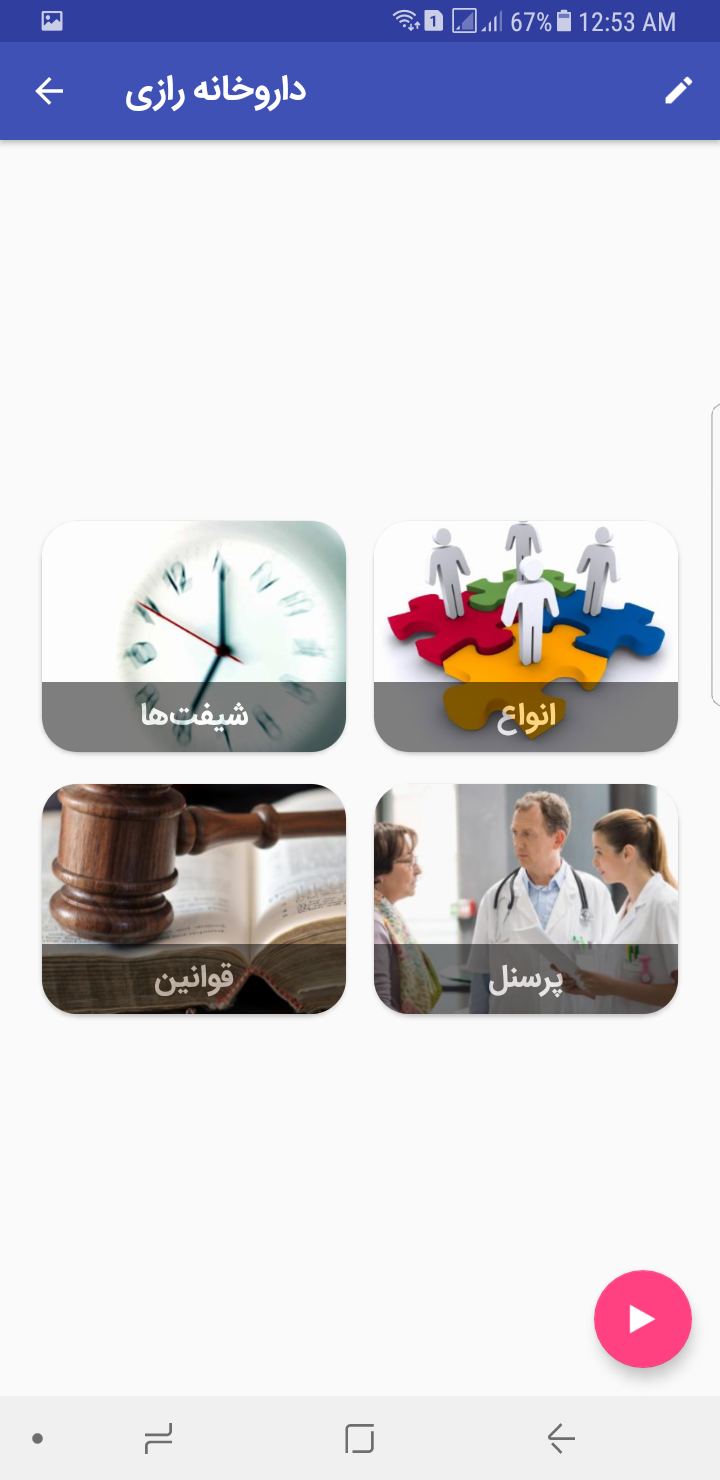Go back using the app bar arrow
Image resolution: width=720 pixels, height=1480 pixels.
[x=49, y=91]
